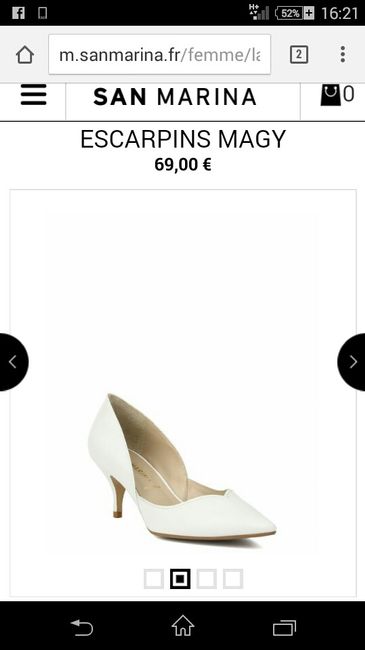This screenshot has height=650, width=365.
Task: Go to the browser home page
Action: [25, 54]
